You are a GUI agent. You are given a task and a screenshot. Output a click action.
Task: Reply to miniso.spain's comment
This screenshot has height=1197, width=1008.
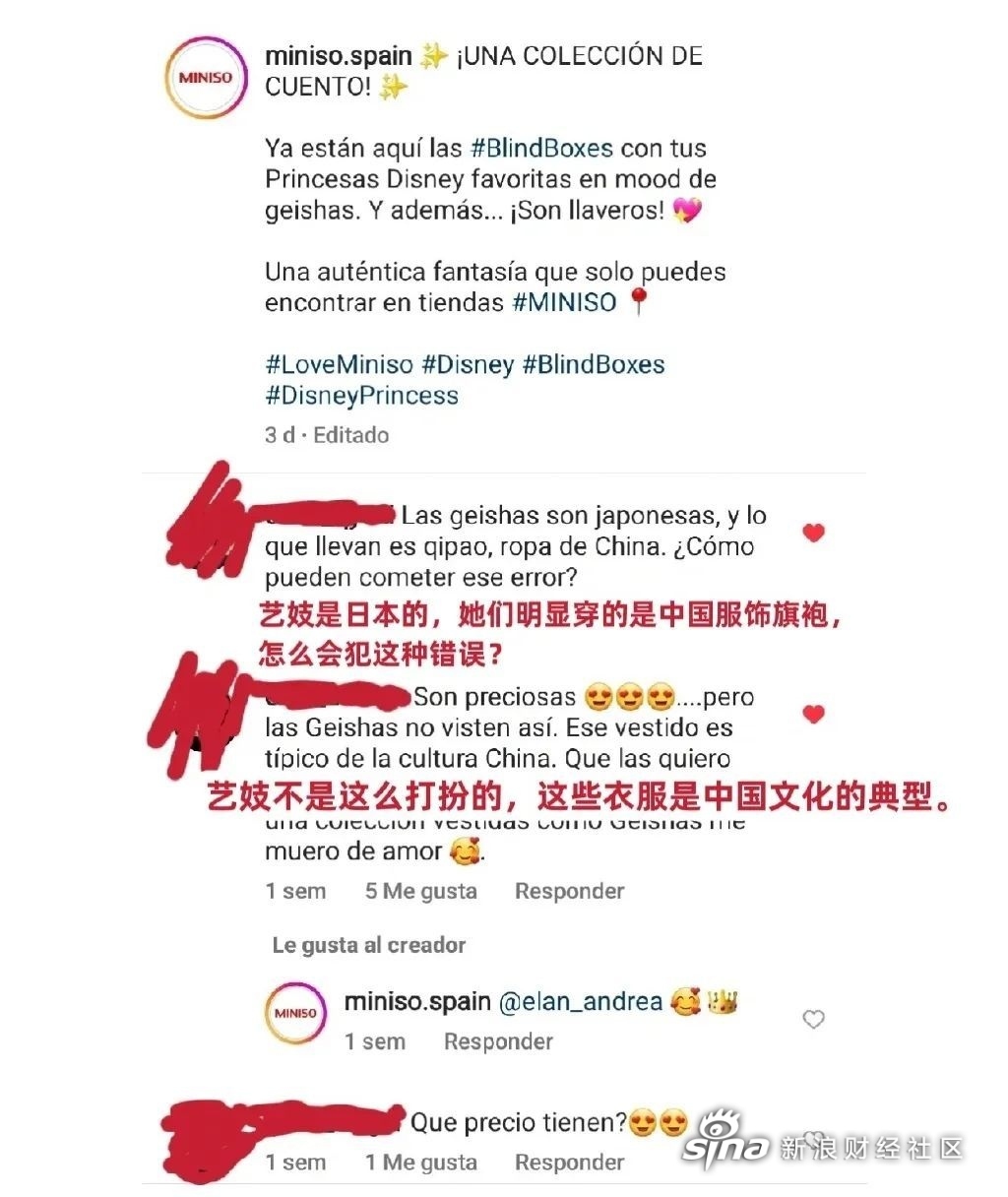pos(498,1041)
